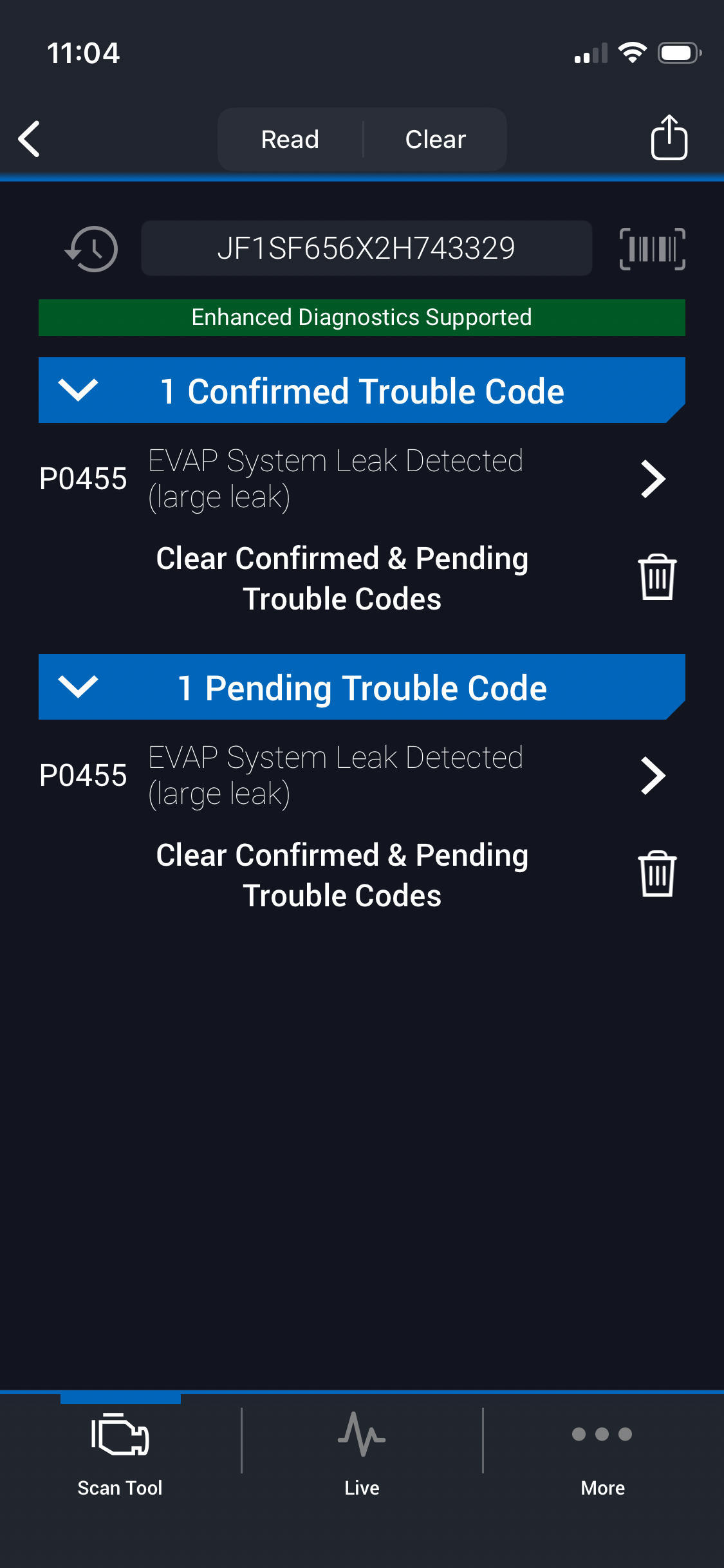The width and height of the screenshot is (724, 1568).
Task: Scan the VIN barcode
Action: point(652,248)
